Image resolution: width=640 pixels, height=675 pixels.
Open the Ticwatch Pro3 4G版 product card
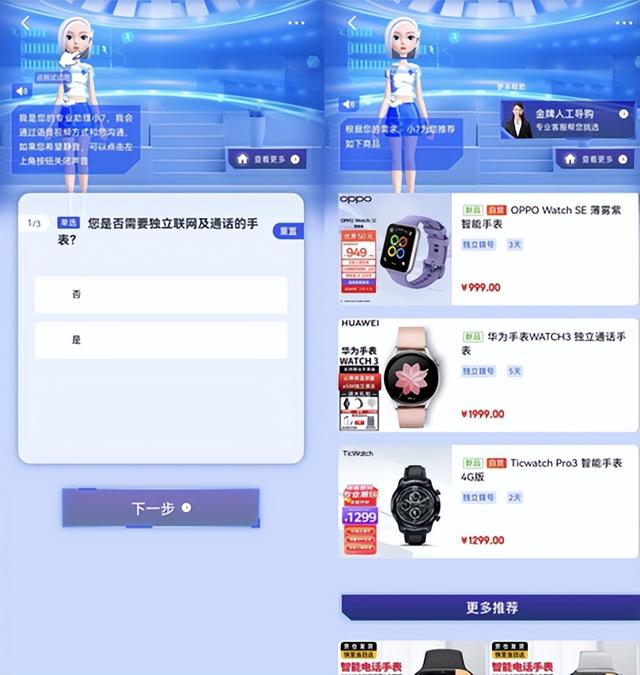(x=488, y=501)
